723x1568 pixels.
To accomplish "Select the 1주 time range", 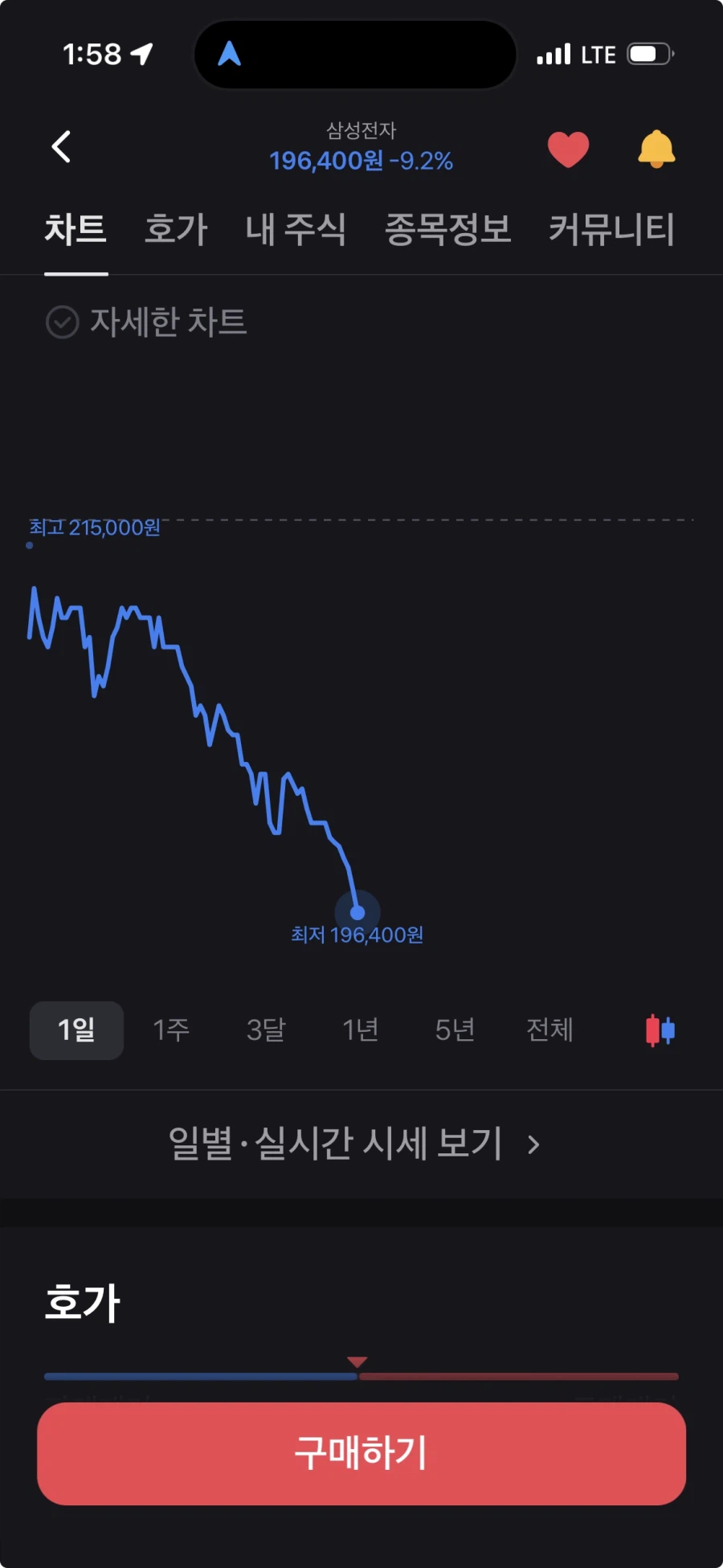I will [x=170, y=1030].
